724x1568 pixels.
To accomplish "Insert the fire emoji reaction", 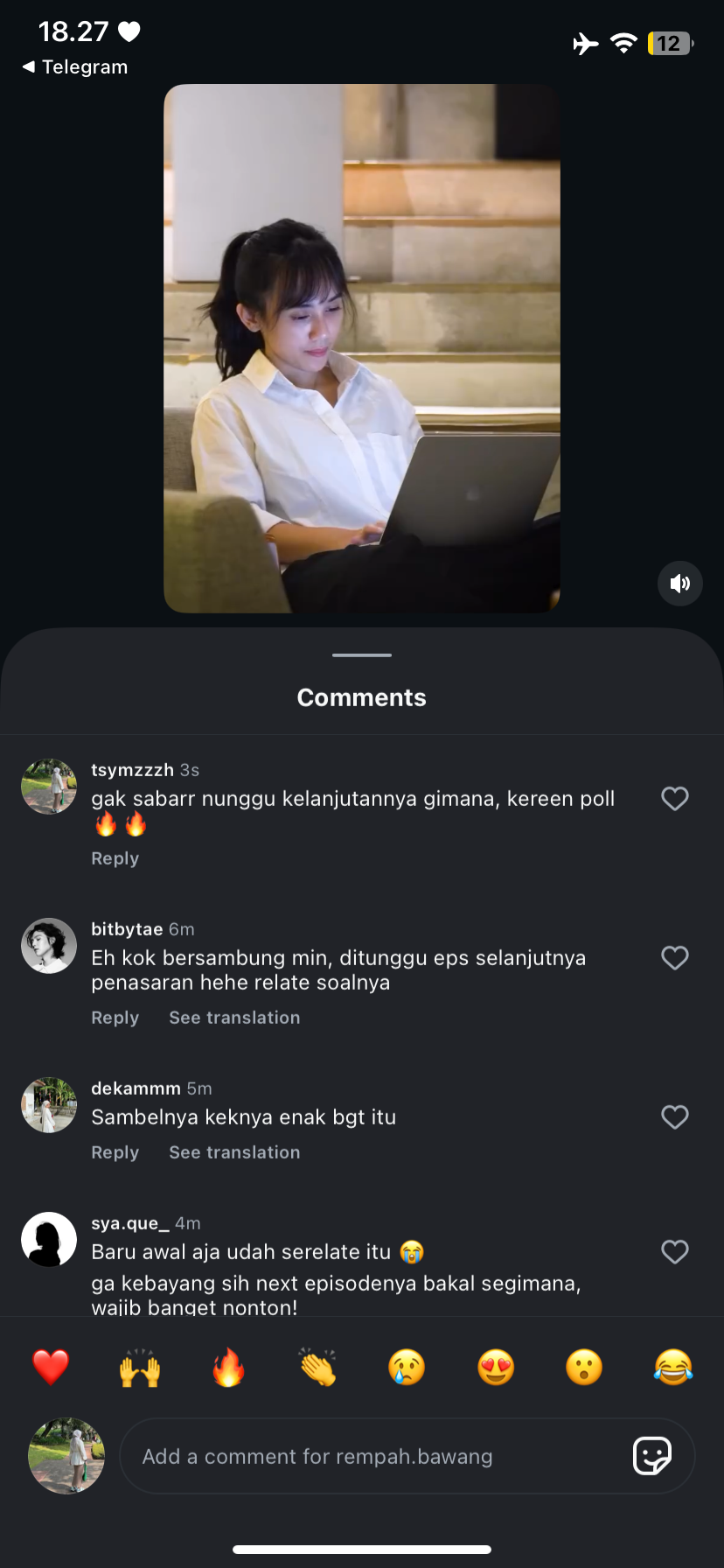I will (228, 1367).
